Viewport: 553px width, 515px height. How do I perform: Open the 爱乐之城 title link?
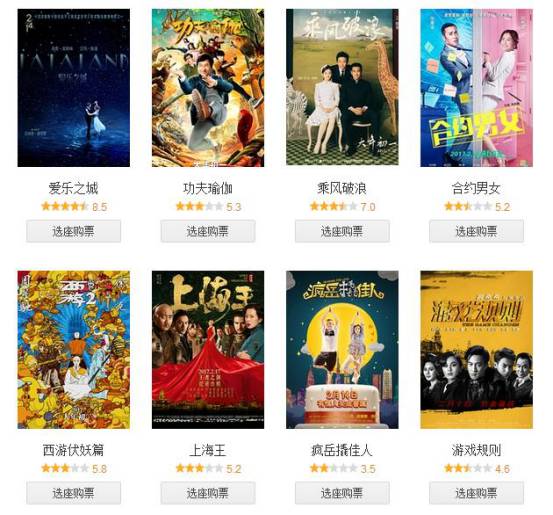tap(73, 188)
